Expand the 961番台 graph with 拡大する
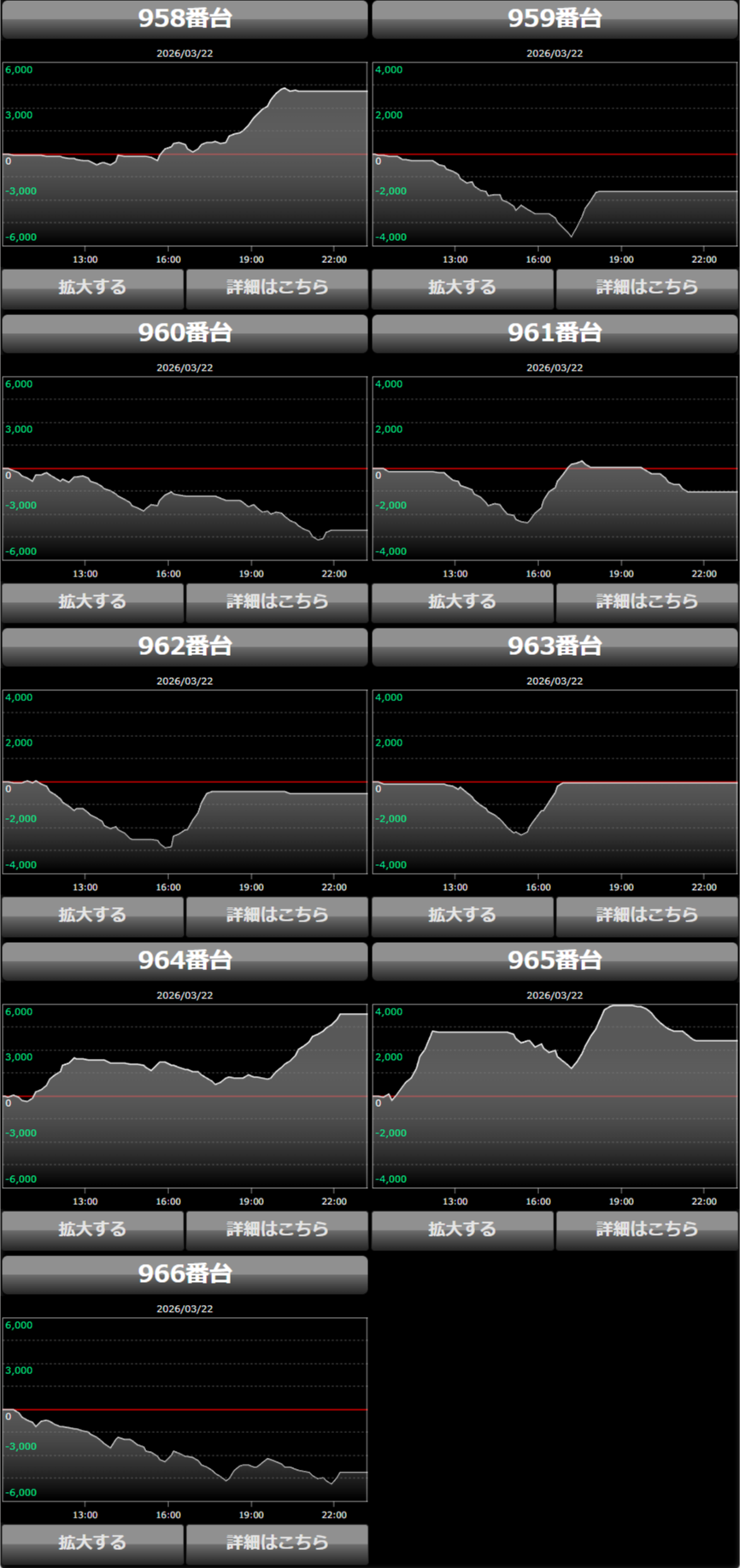Screen dimensions: 740x1568 pyautogui.click(x=462, y=602)
